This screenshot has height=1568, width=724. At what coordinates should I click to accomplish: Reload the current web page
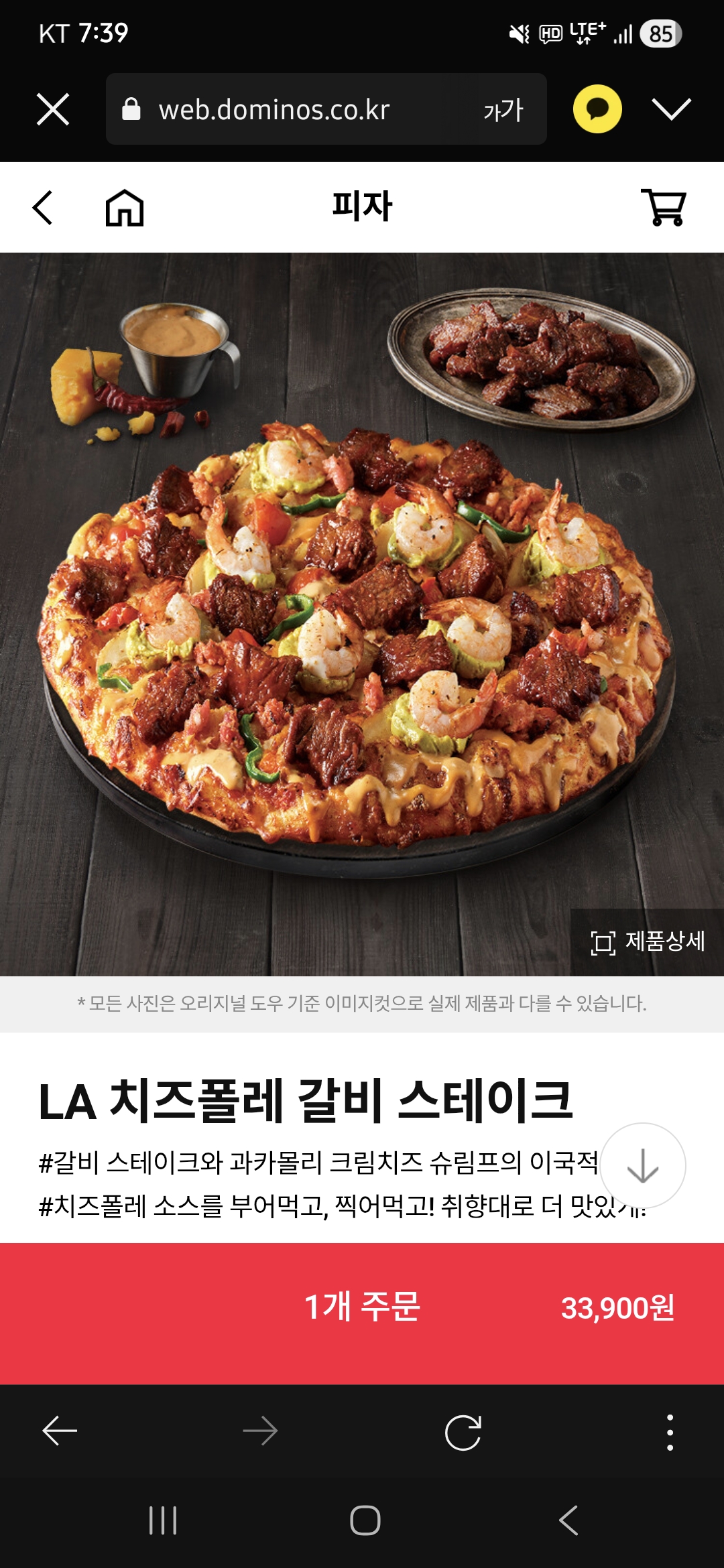click(x=463, y=1432)
